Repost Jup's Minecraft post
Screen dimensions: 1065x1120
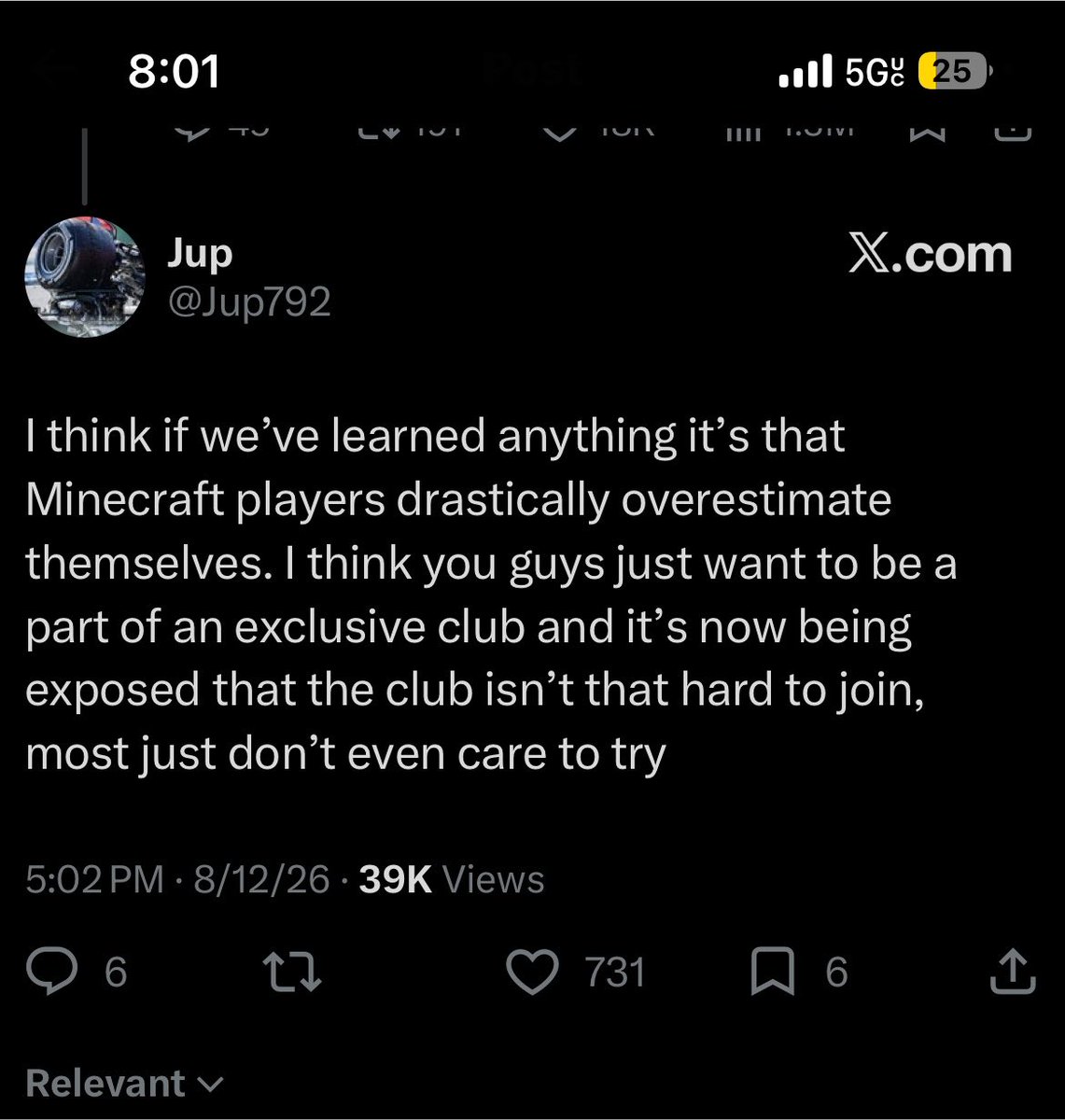coord(294,973)
